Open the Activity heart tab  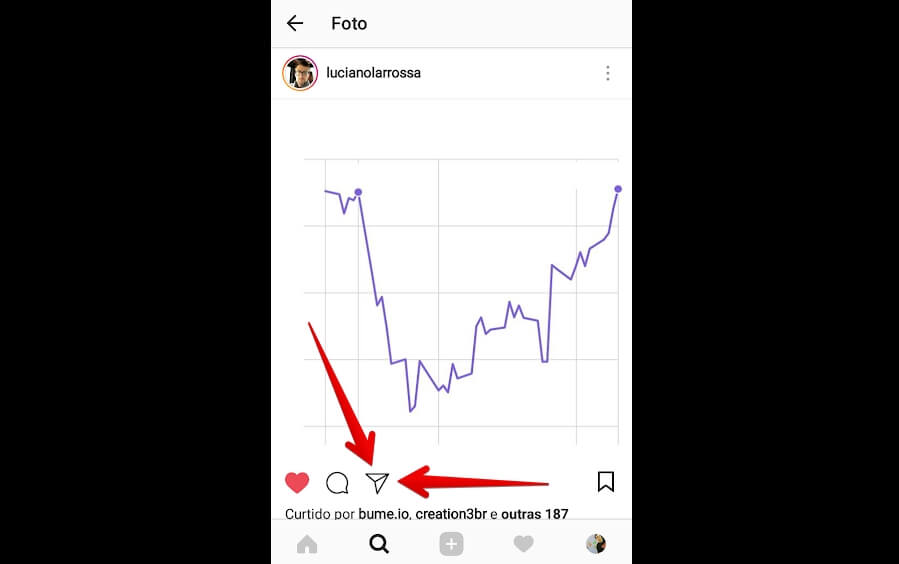pyautogui.click(x=523, y=544)
